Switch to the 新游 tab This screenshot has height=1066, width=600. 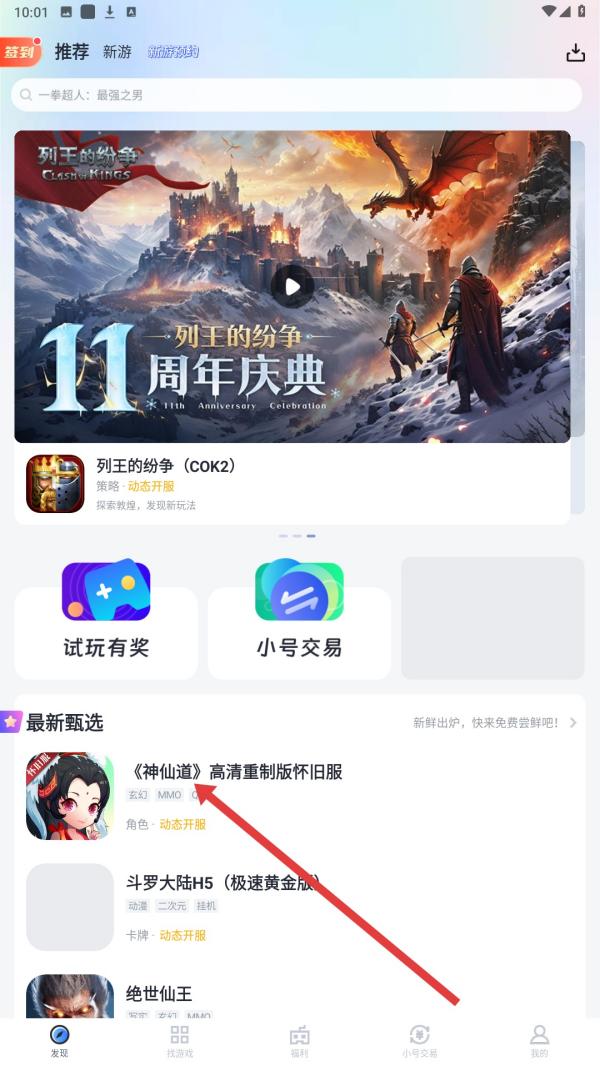(x=117, y=52)
